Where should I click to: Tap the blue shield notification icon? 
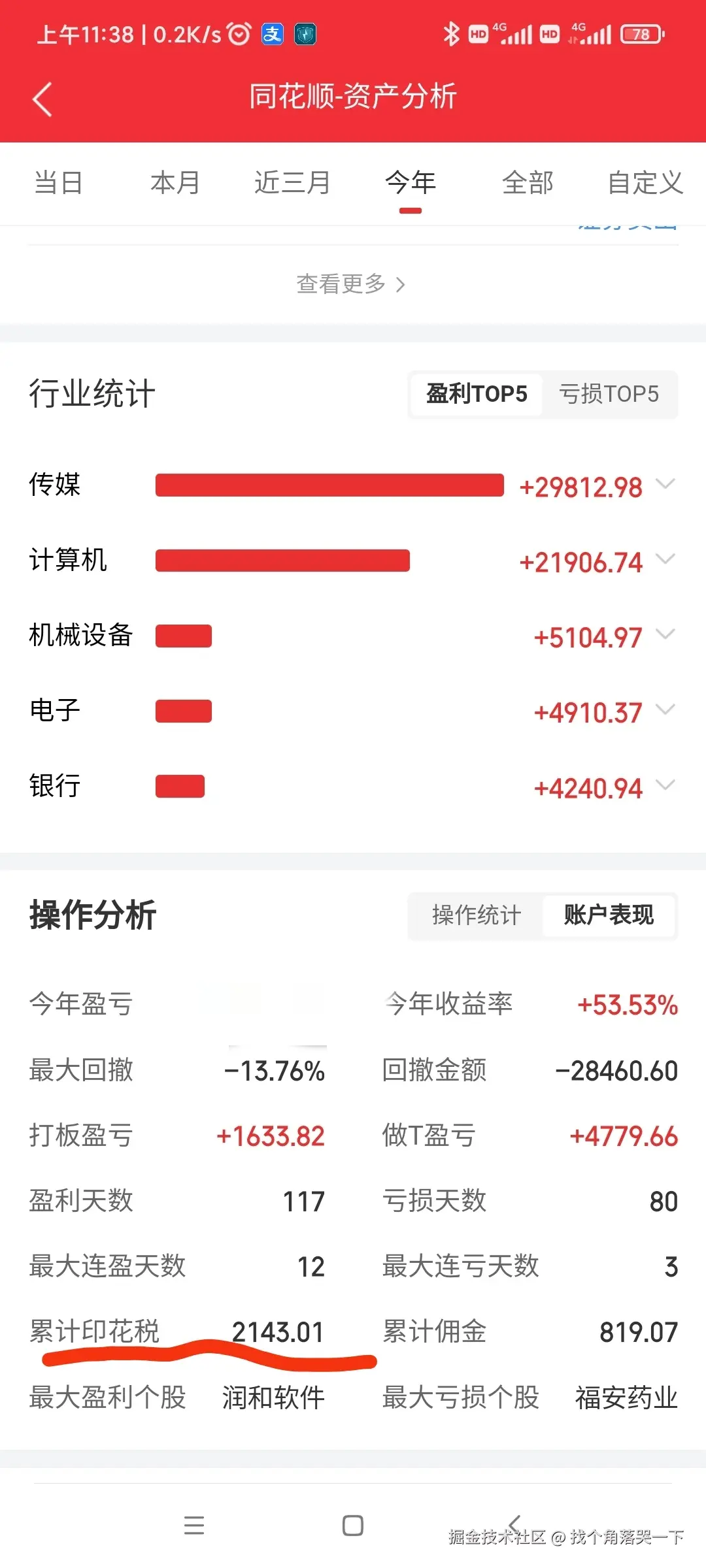(304, 33)
